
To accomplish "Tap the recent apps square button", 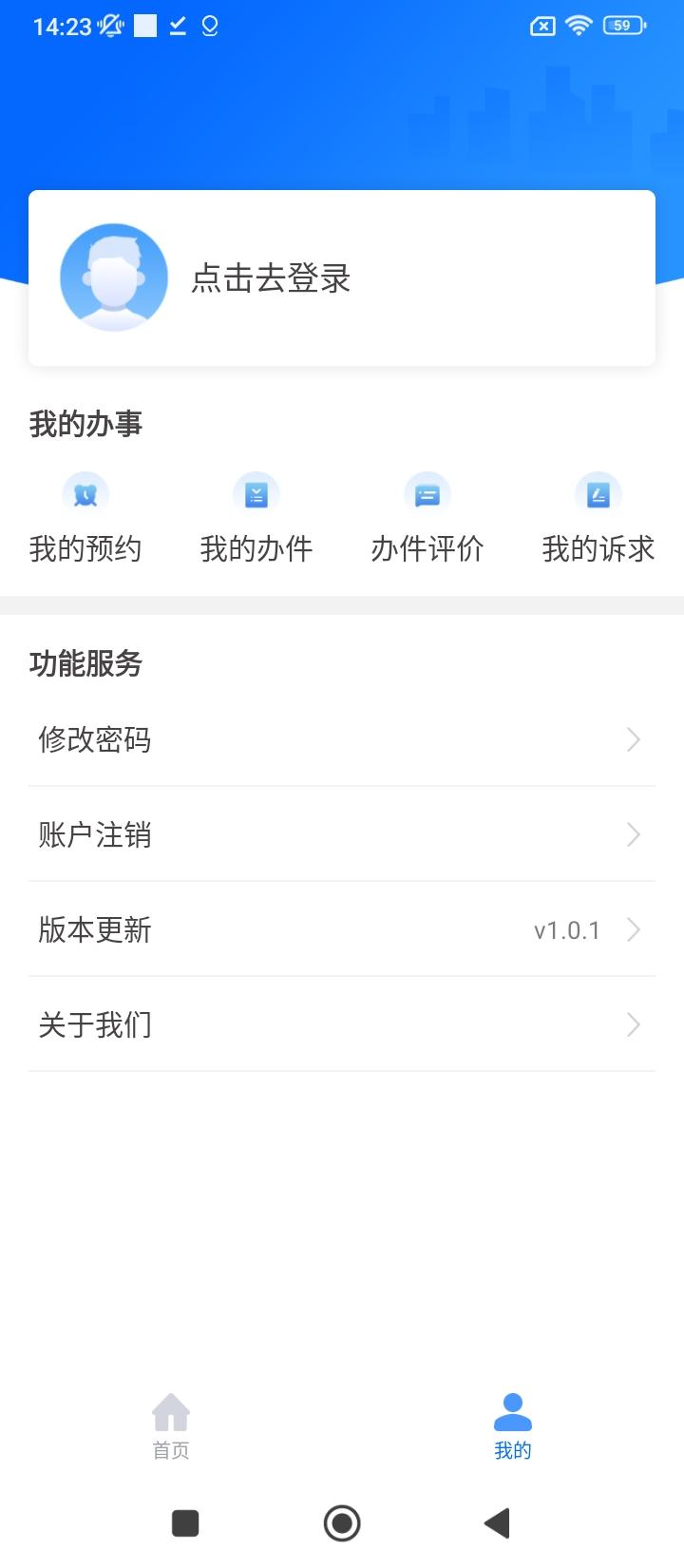I will pos(185,1523).
